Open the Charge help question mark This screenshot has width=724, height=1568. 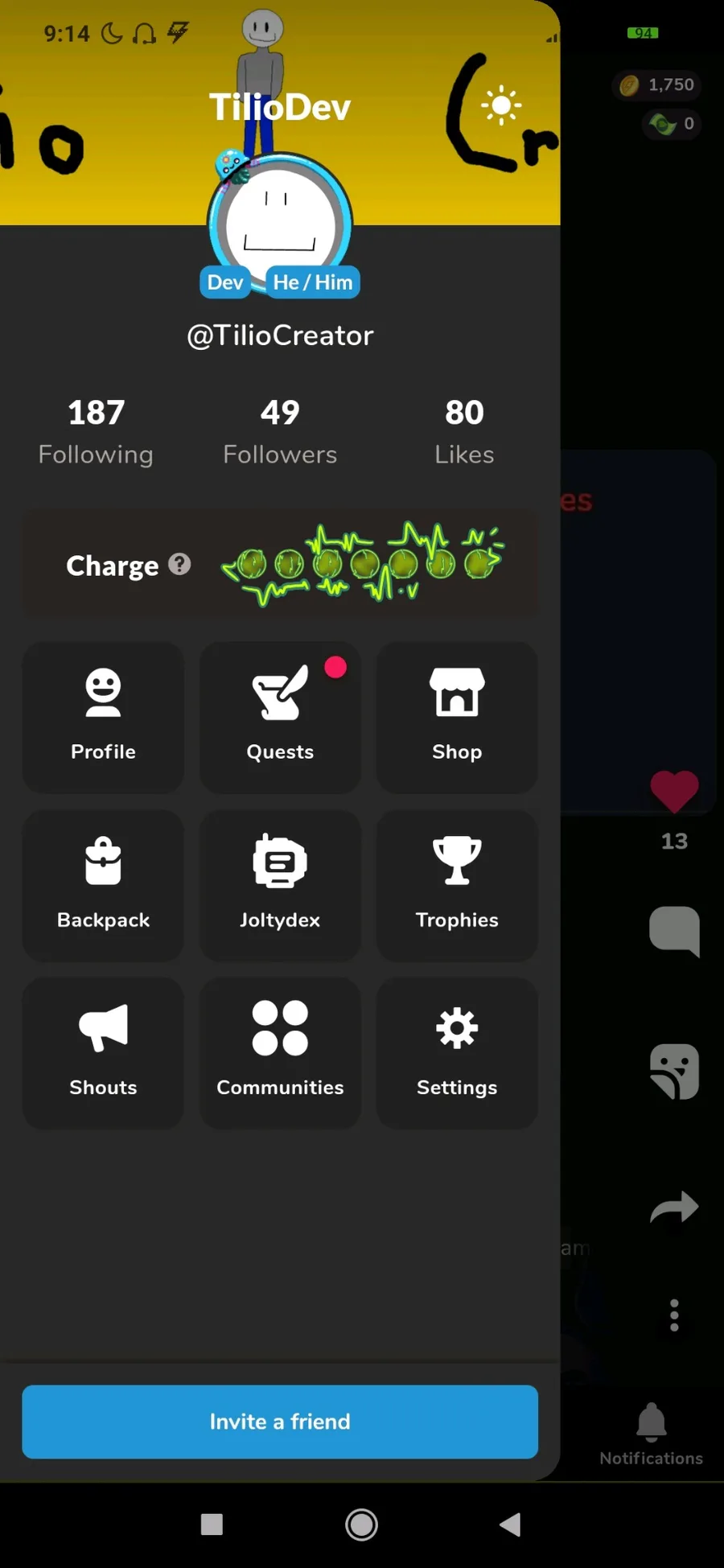179,565
